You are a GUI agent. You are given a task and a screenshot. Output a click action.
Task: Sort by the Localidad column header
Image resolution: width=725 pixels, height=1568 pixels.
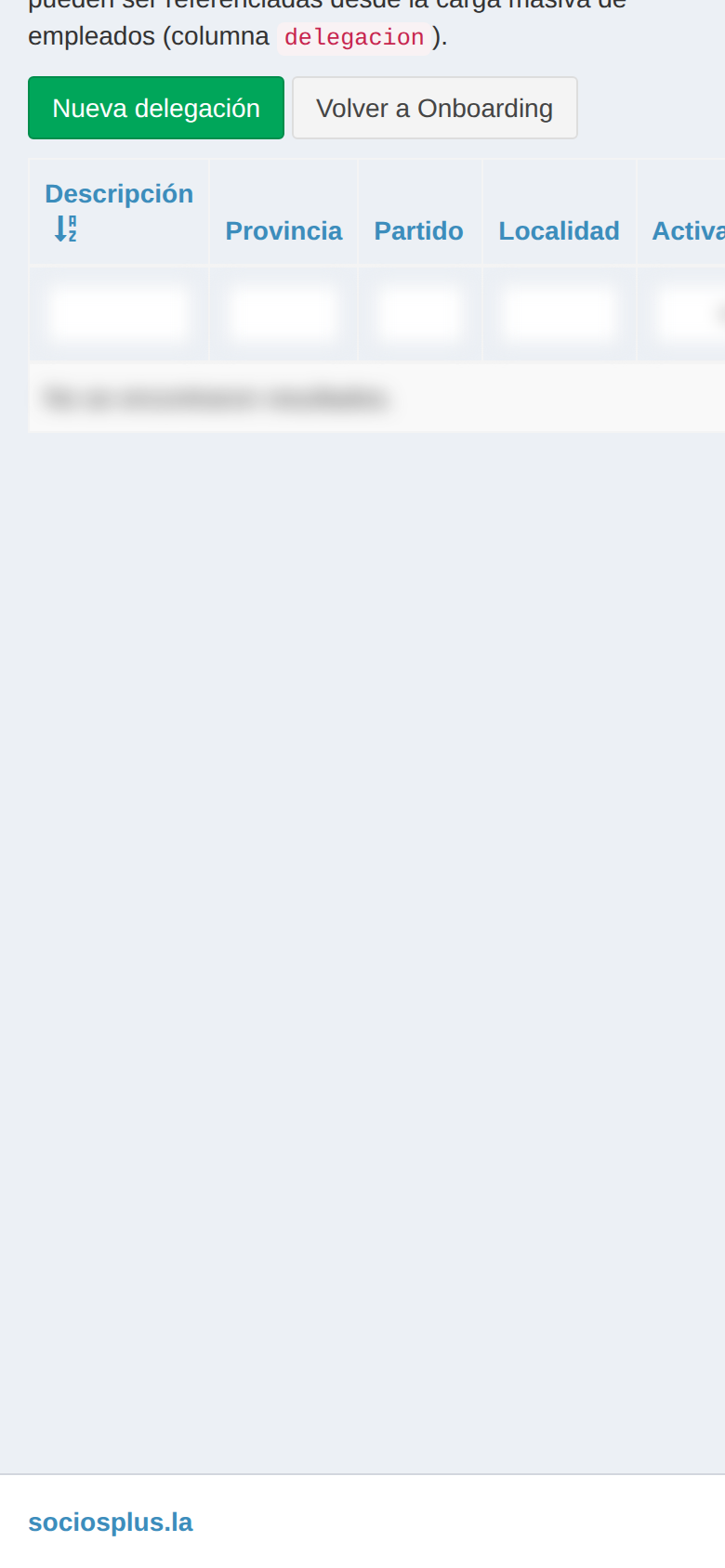pos(559,230)
